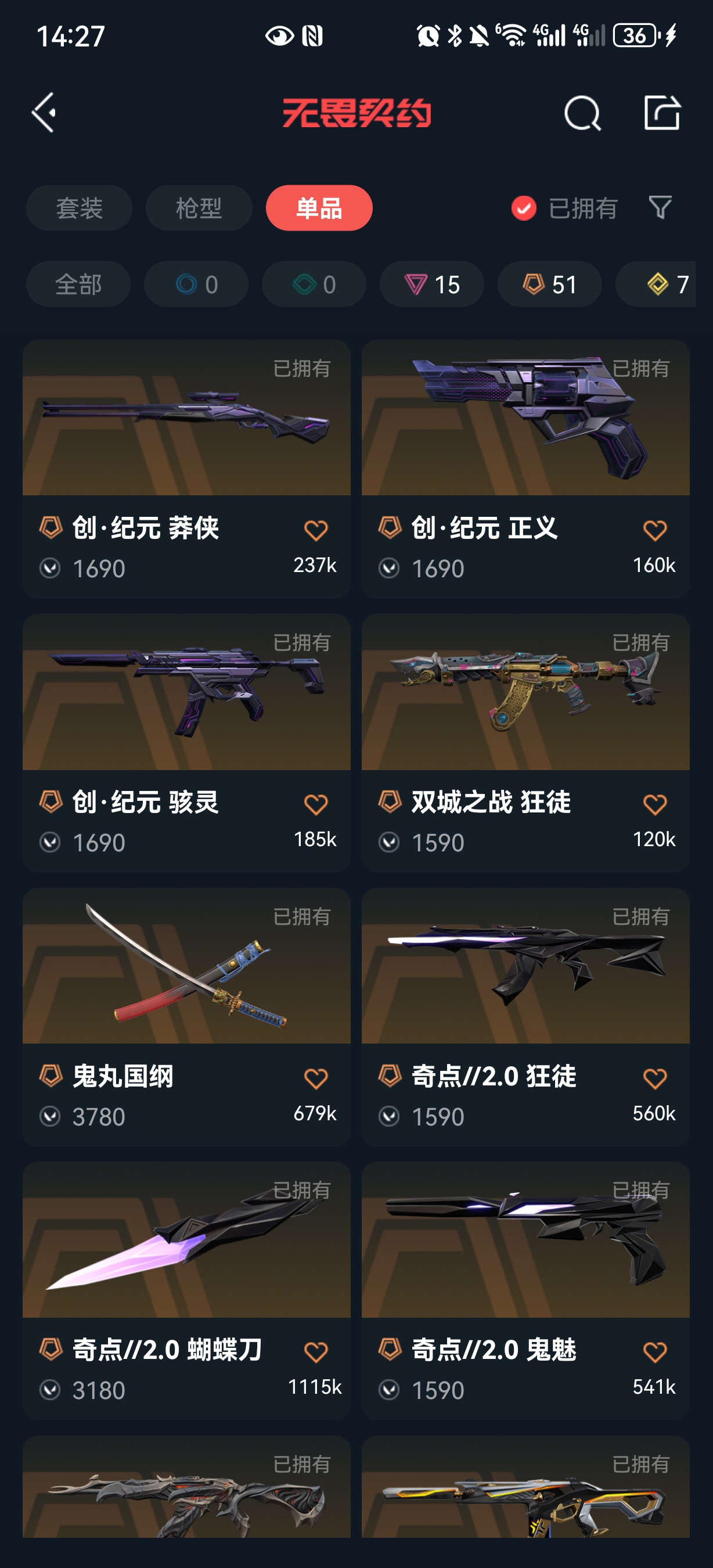Go back using the top-left arrow

(44, 113)
